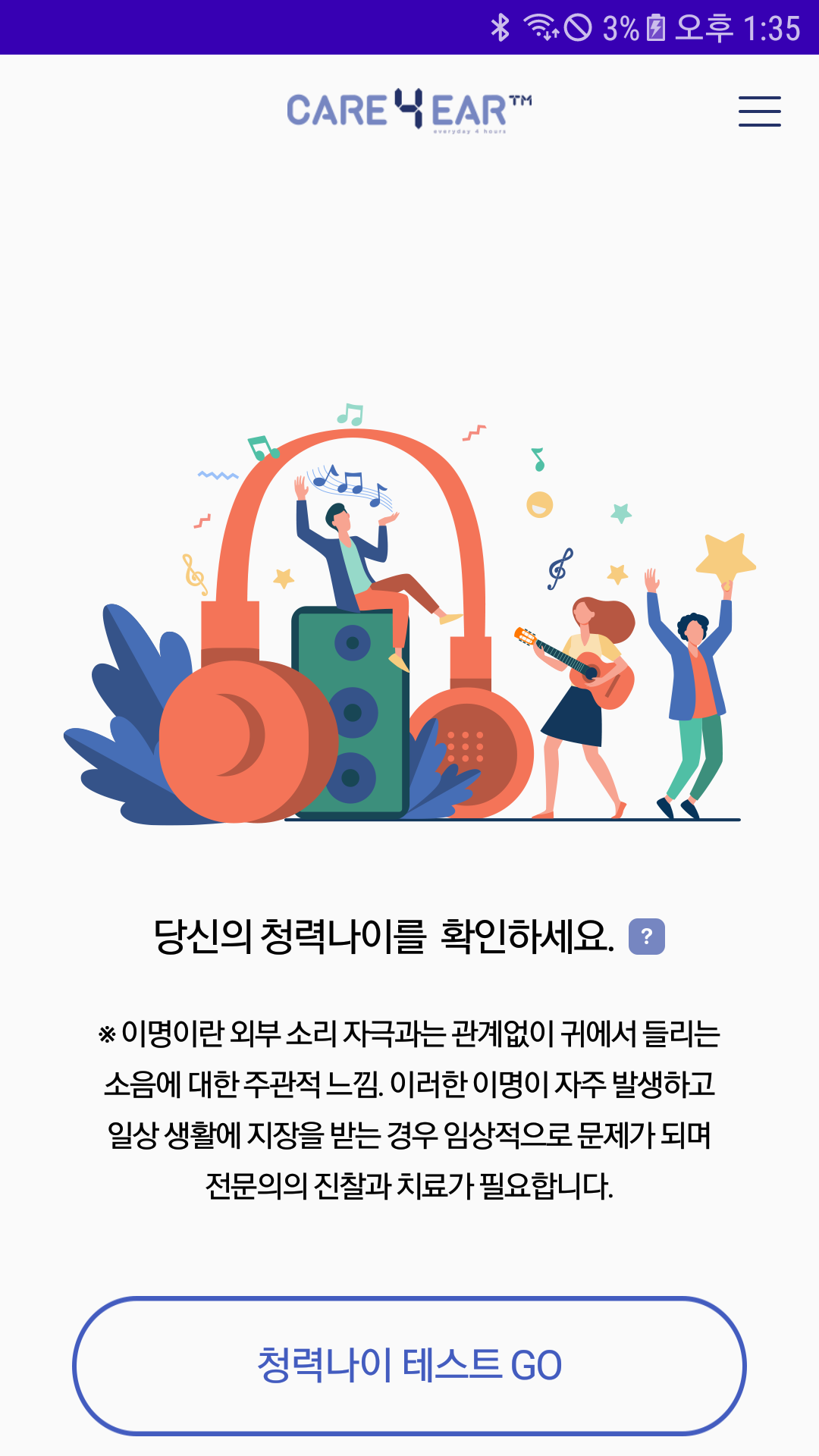Open the hamburger menu
This screenshot has height=1456, width=819.
(x=759, y=111)
